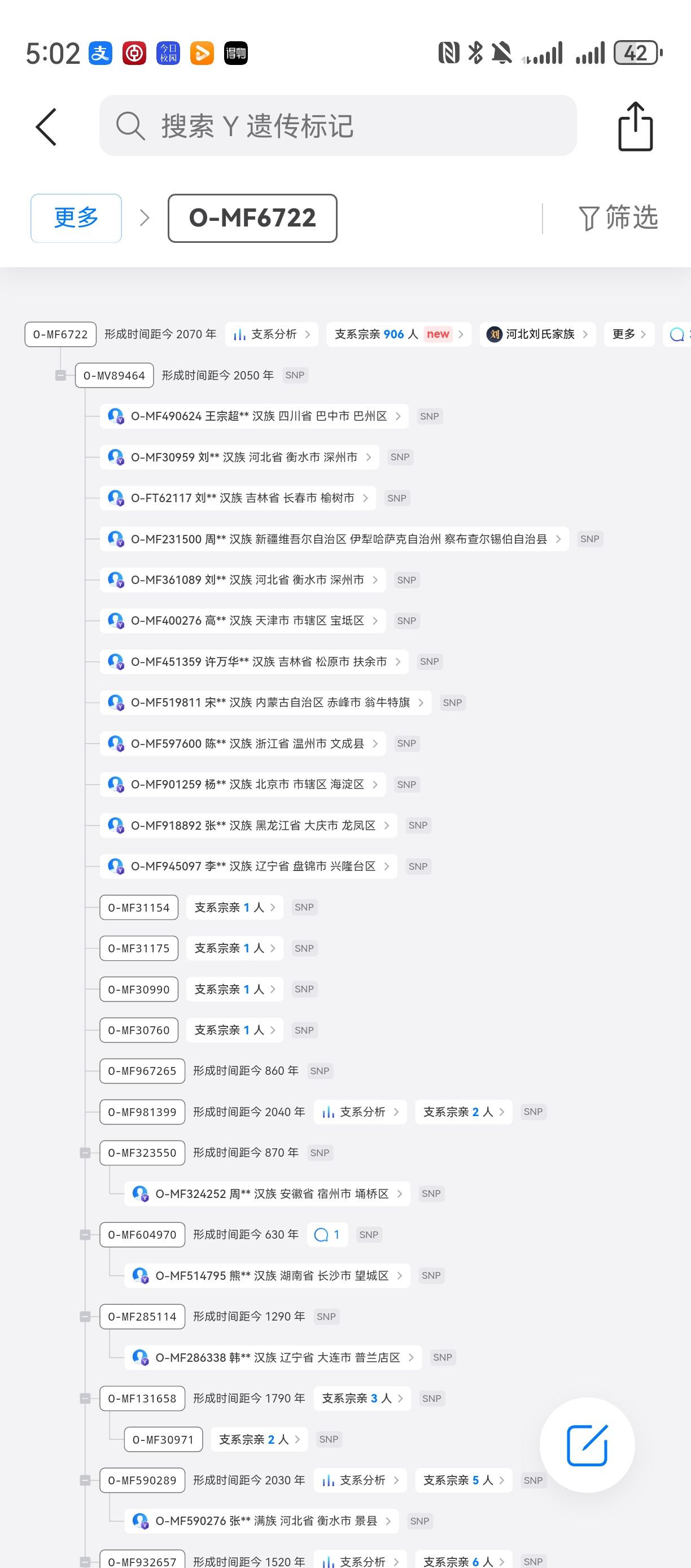The width and height of the screenshot is (691, 1568).
Task: Go back with the arrow icon
Action: [46, 127]
